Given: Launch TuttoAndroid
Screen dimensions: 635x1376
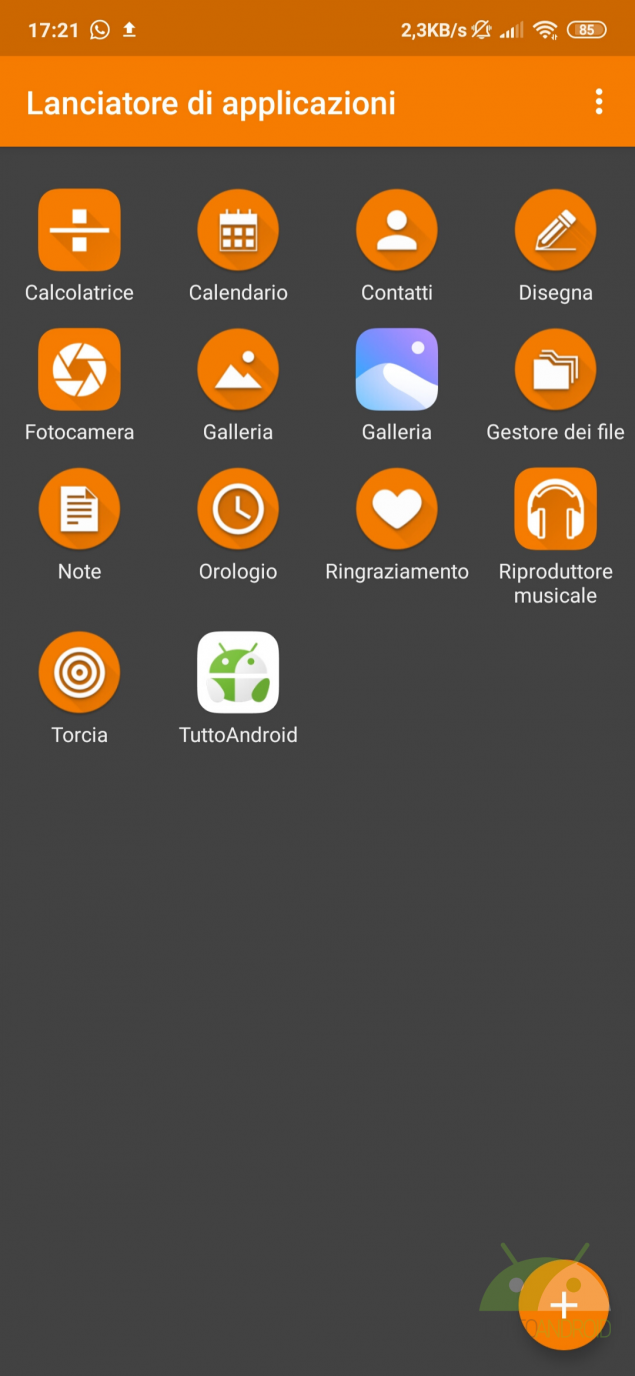Looking at the screenshot, I should [x=238, y=672].
